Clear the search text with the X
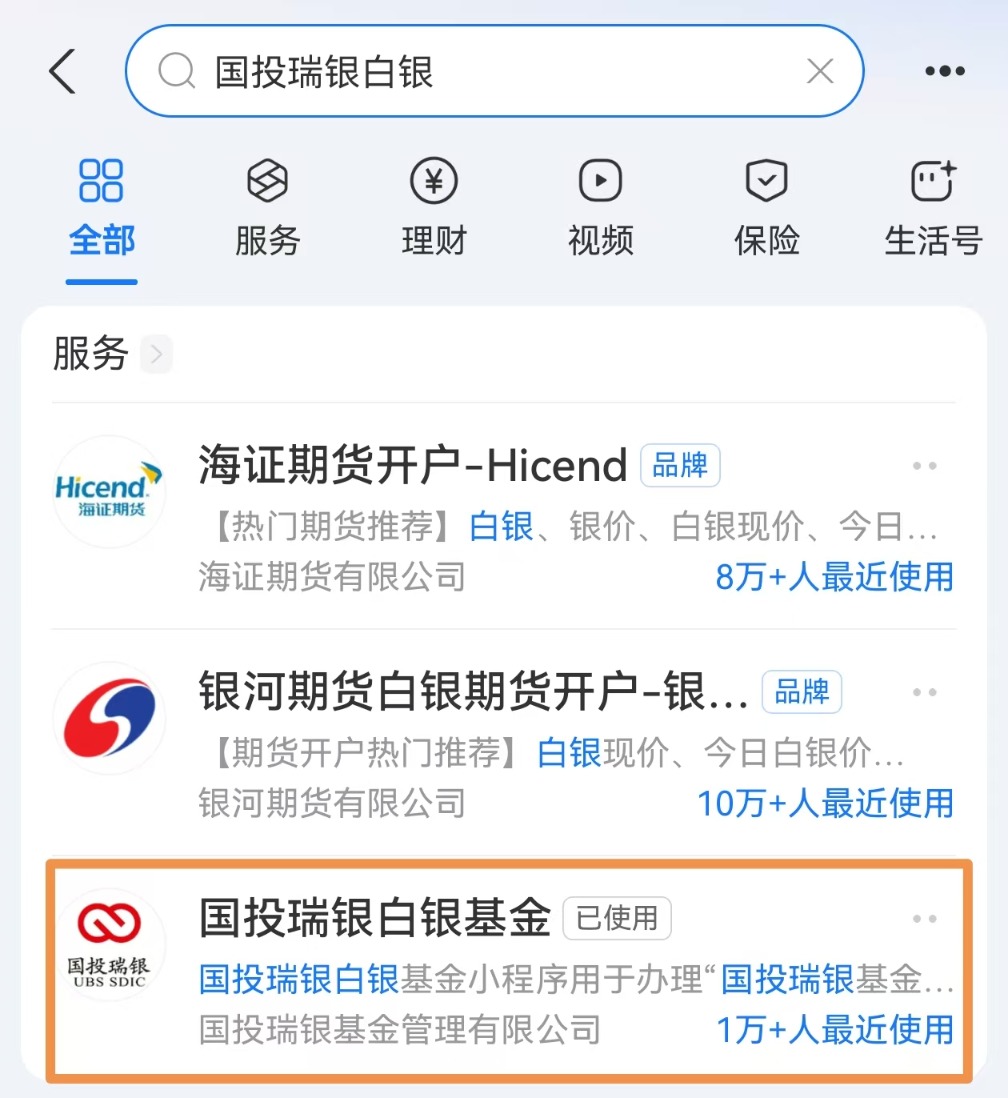The image size is (1008, 1098). tap(820, 72)
